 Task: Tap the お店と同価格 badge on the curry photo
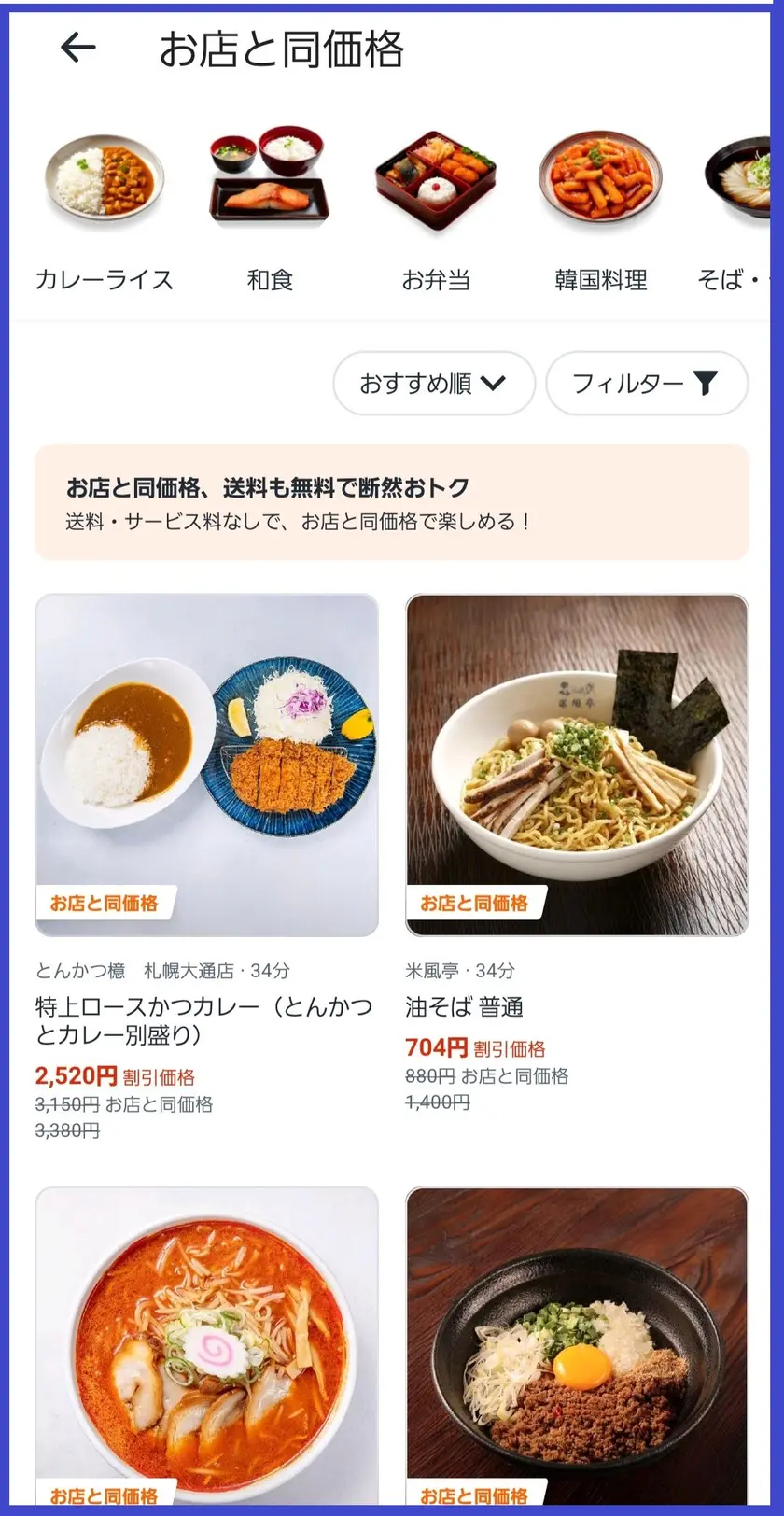coord(103,904)
